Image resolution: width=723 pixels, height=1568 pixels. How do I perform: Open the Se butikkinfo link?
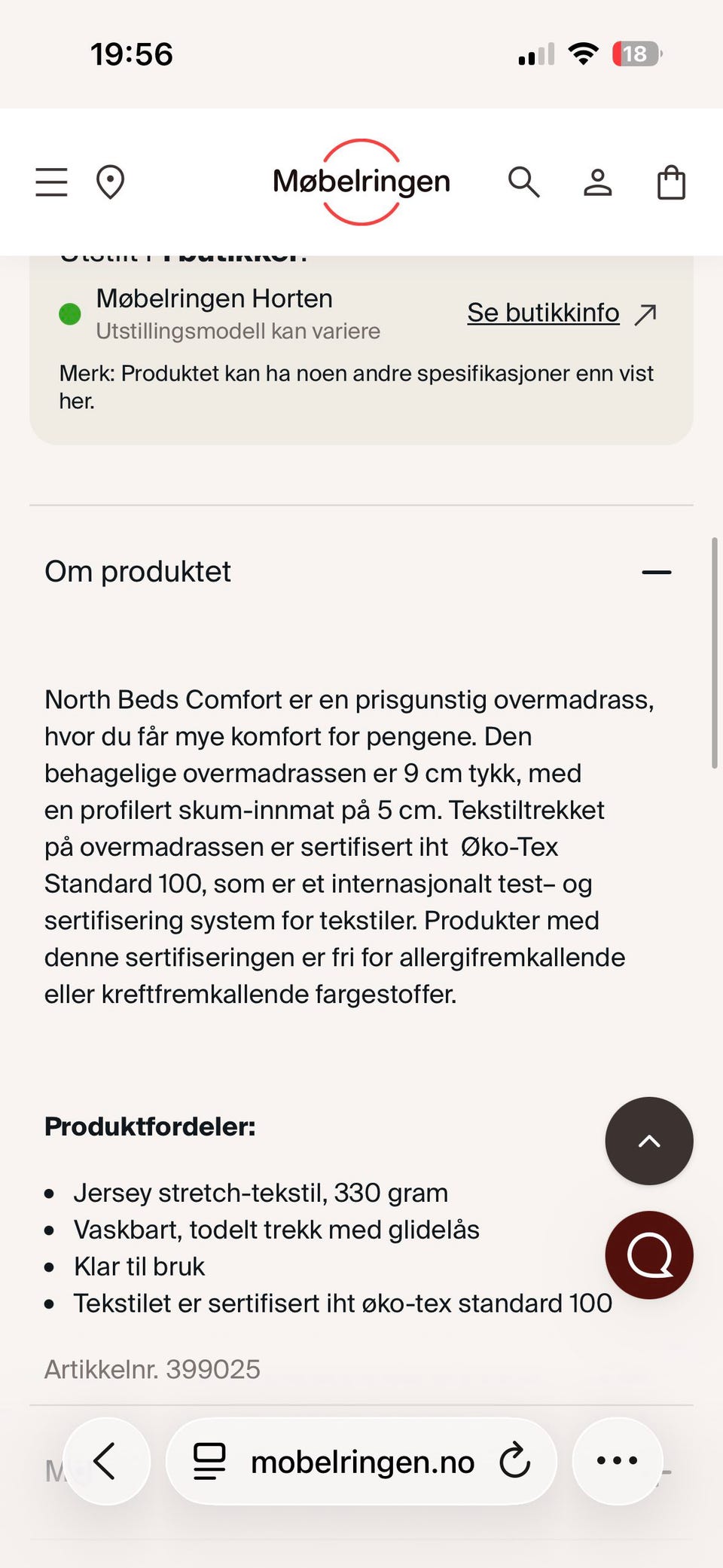(562, 313)
